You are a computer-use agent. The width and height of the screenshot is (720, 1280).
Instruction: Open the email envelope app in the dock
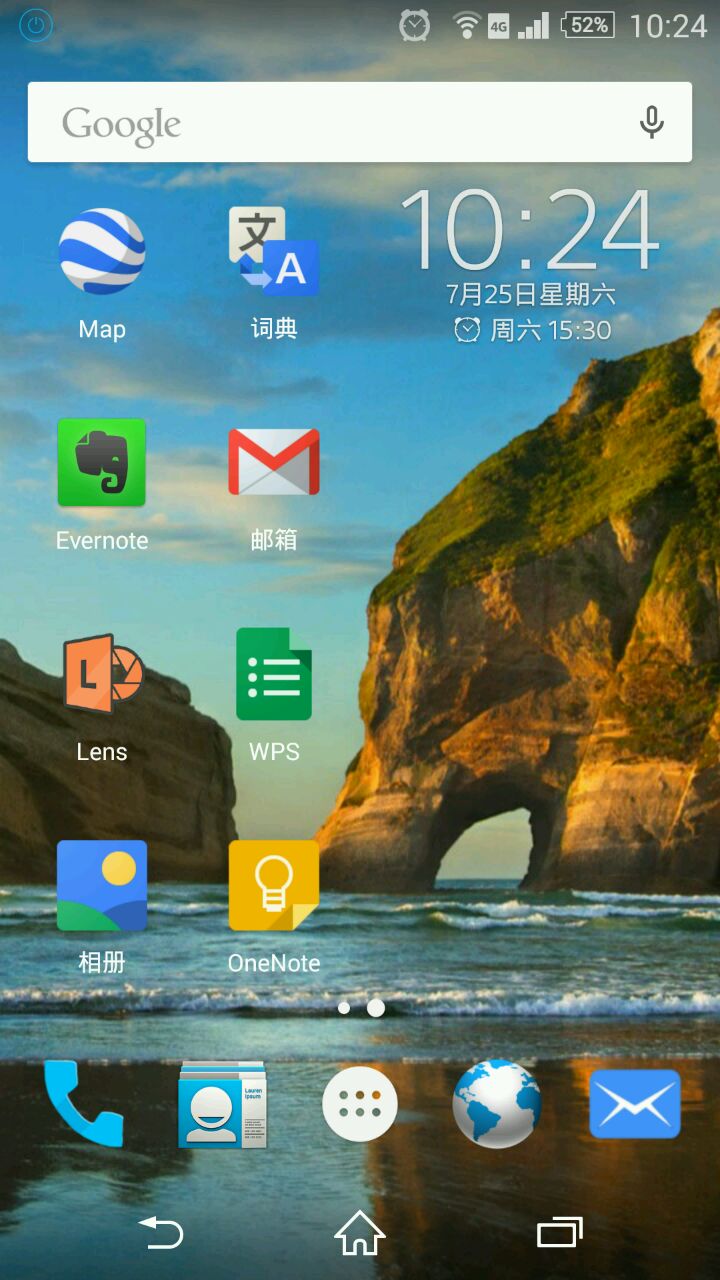coord(635,1104)
